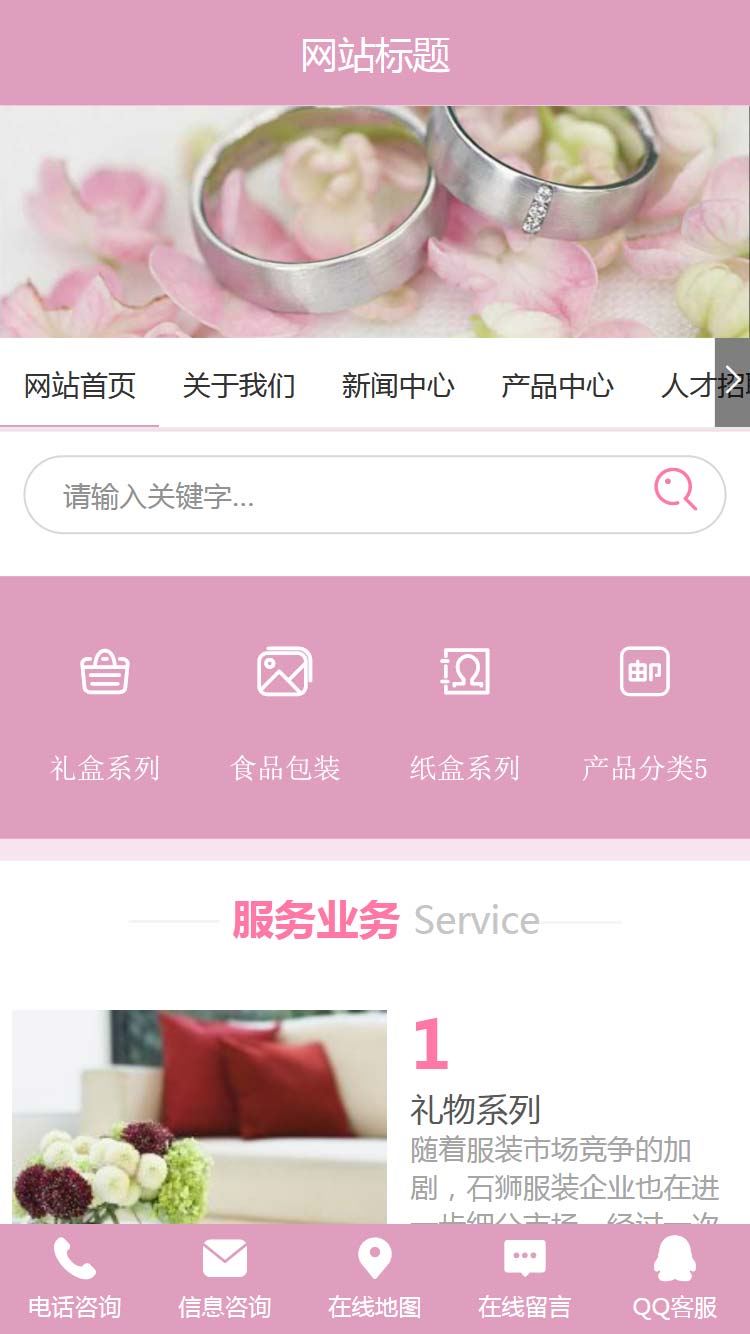Open 信息咨询 from the bottom bar

click(225, 1278)
